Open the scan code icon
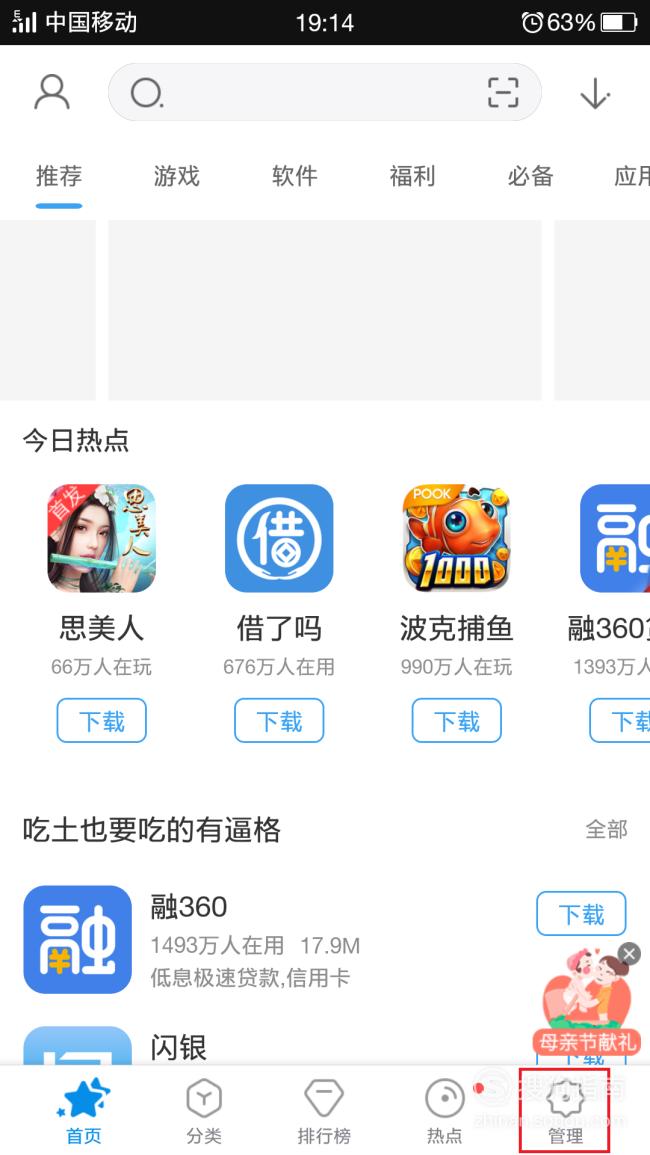Screen dimensions: 650x1155 click(503, 93)
